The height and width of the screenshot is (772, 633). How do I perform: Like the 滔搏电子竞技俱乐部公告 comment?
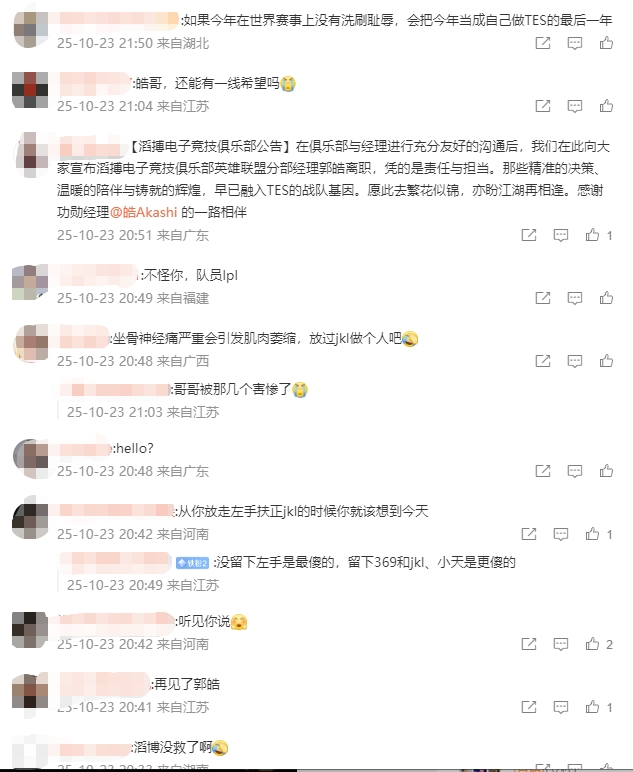pyautogui.click(x=594, y=235)
